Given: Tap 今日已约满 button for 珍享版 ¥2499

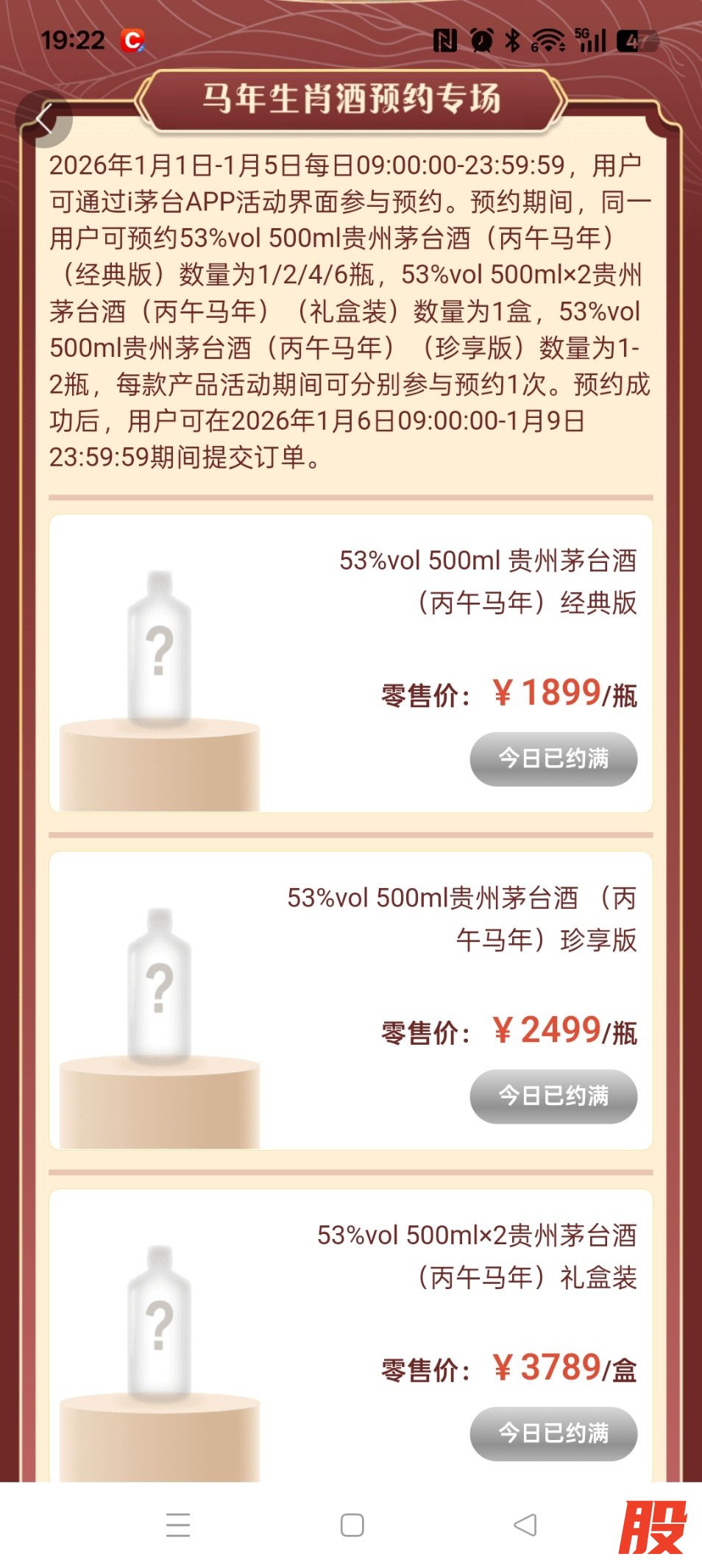Looking at the screenshot, I should 553,1096.
